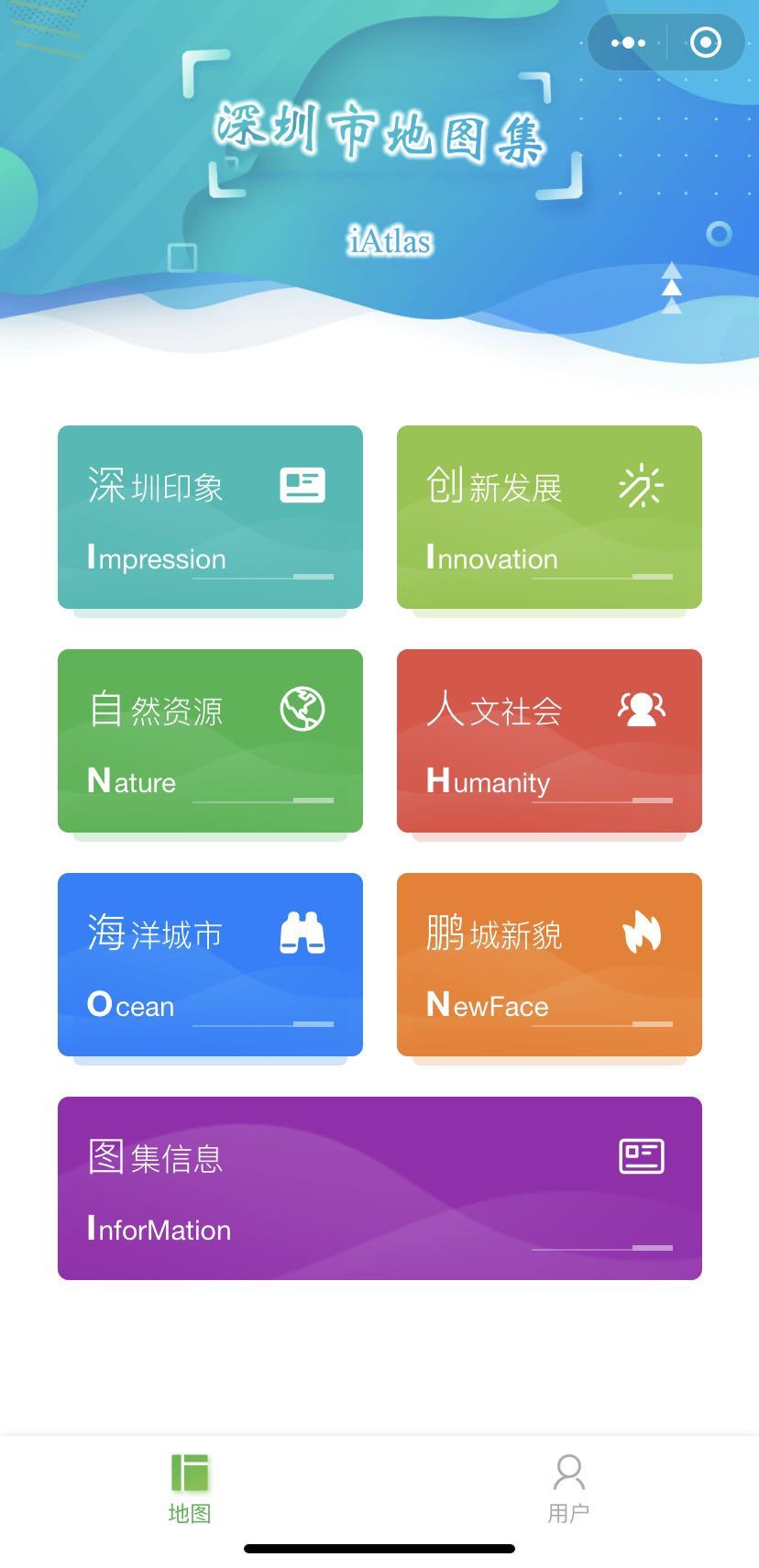
Task: Switch to the 用户 tab
Action: 568,1489
